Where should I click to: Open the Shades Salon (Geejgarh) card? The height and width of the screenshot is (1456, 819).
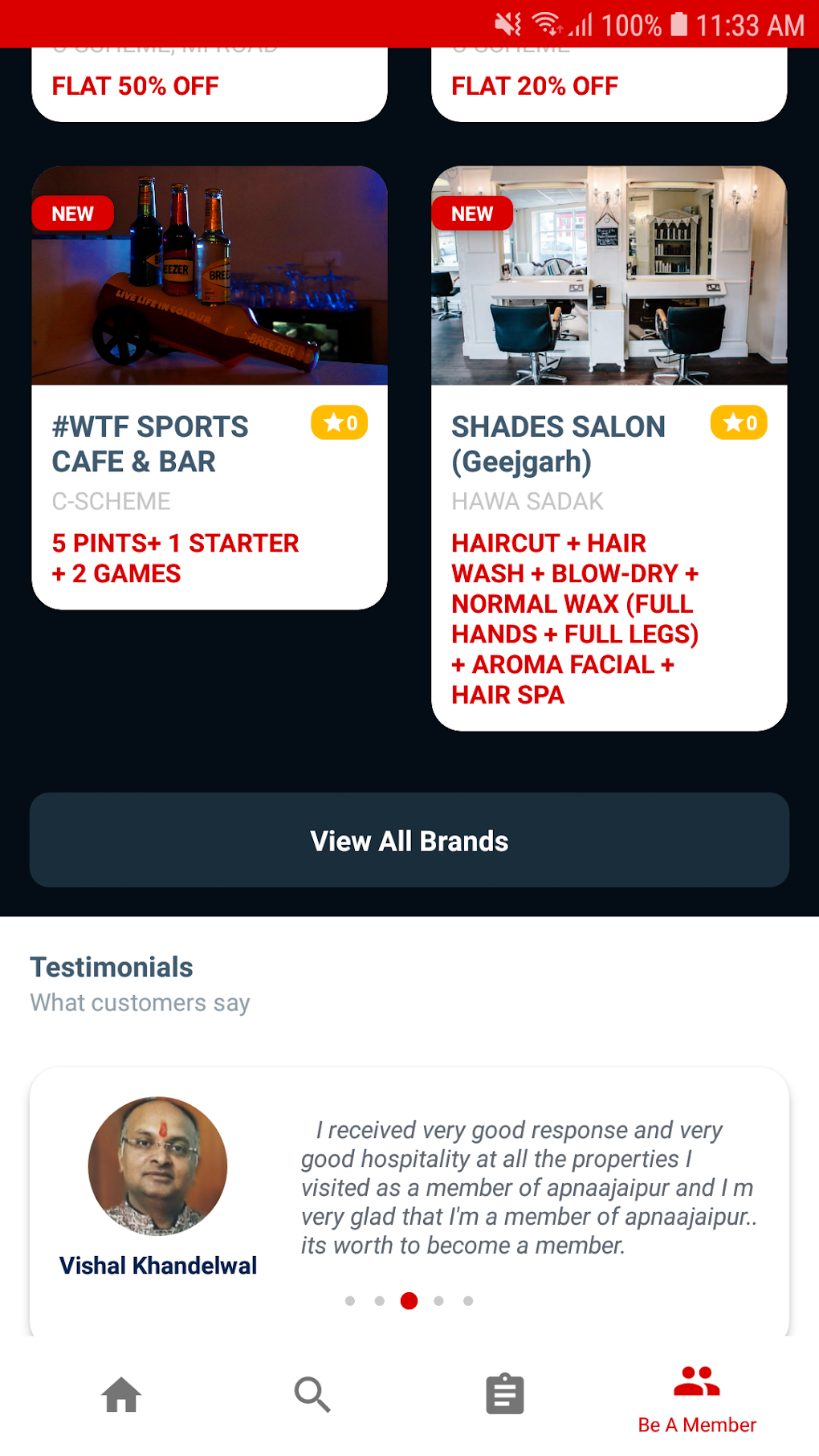(609, 448)
